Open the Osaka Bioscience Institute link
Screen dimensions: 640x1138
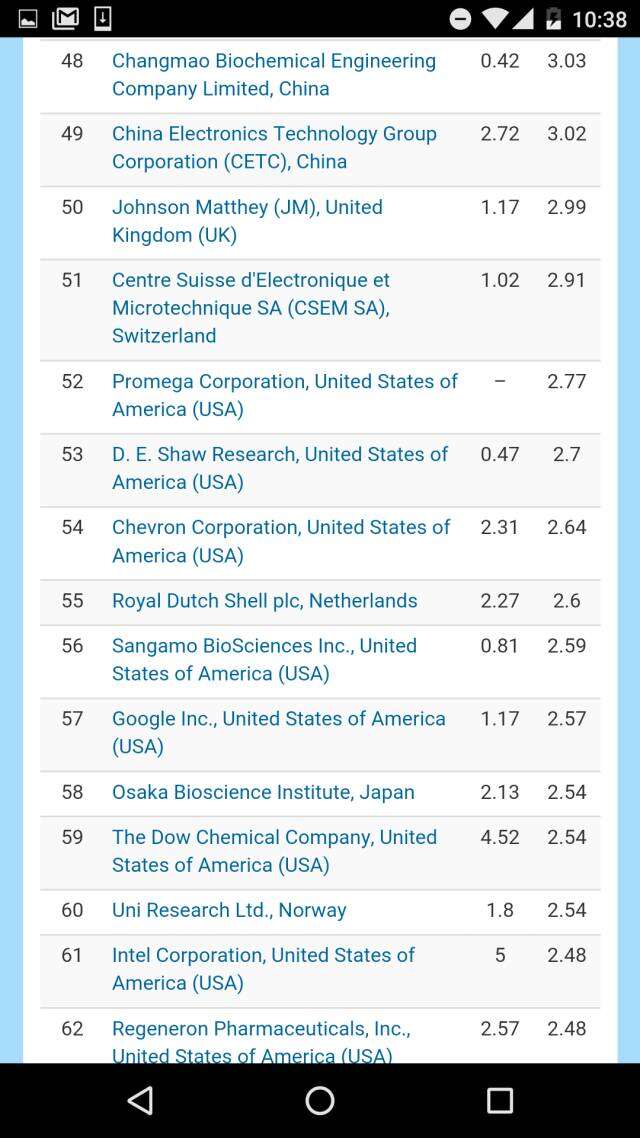coord(263,792)
